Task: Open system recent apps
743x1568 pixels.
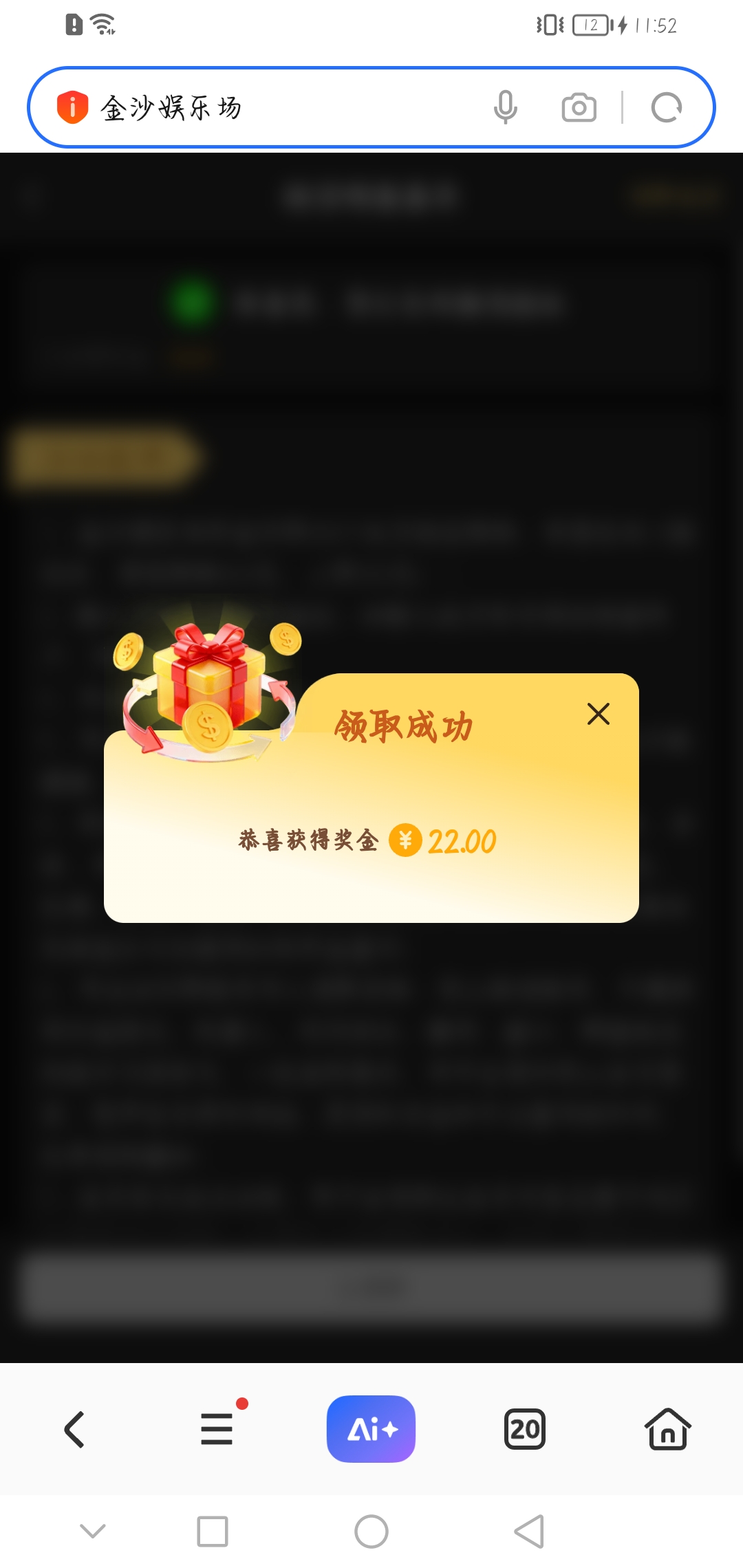Action: [213, 1532]
